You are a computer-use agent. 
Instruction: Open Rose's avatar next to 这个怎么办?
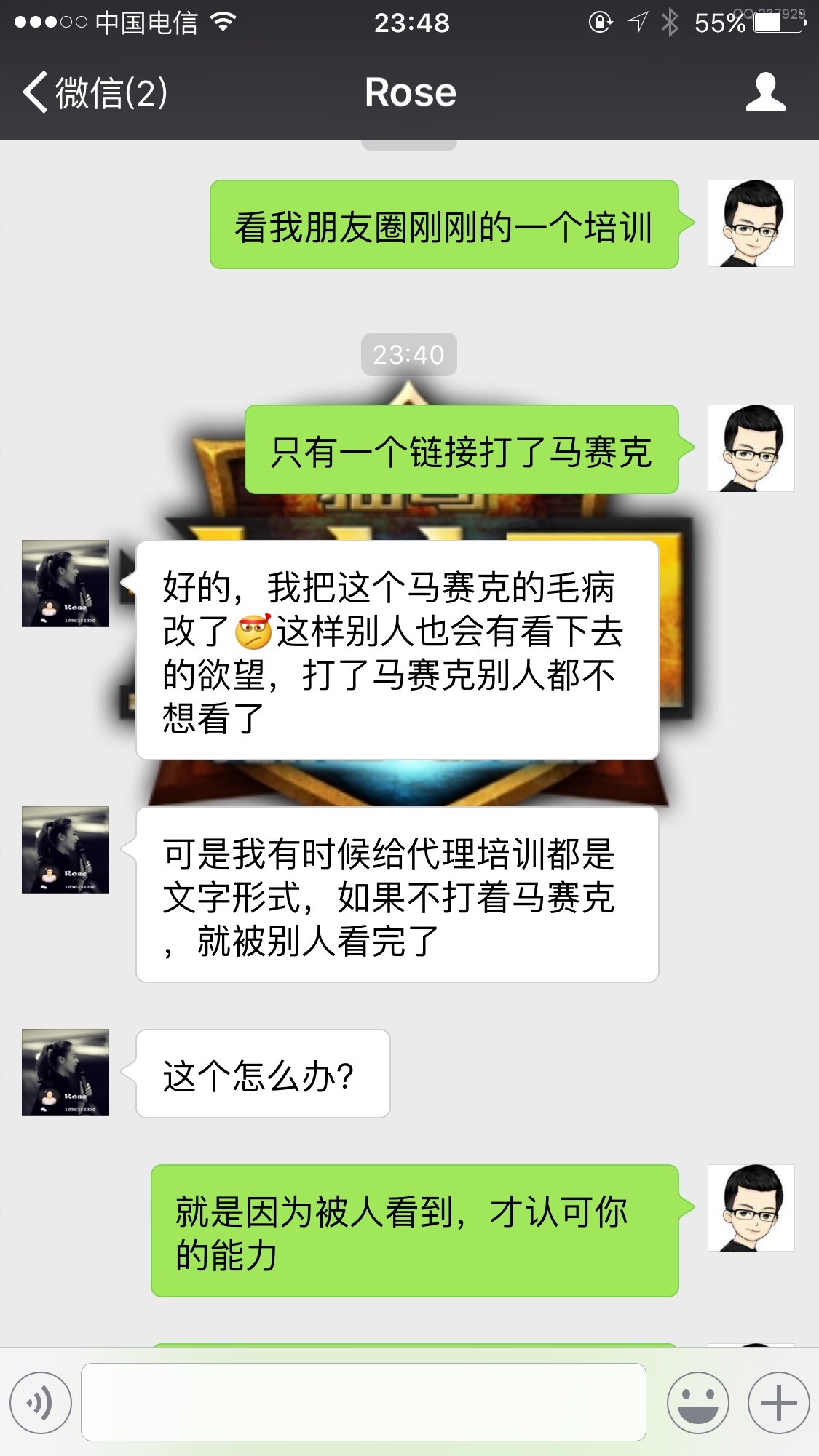coord(66,1072)
